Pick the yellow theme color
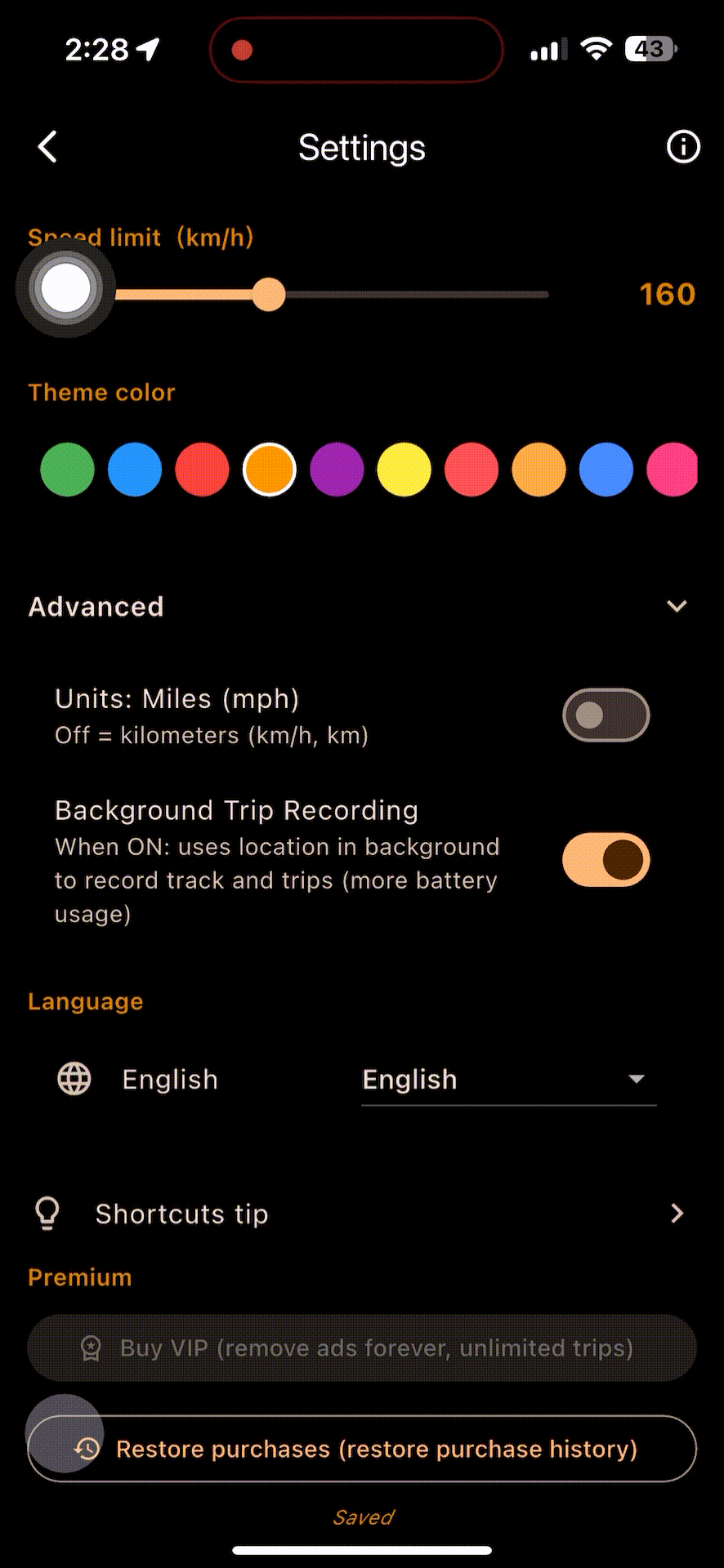Screen dimensions: 724x1568 404,470
